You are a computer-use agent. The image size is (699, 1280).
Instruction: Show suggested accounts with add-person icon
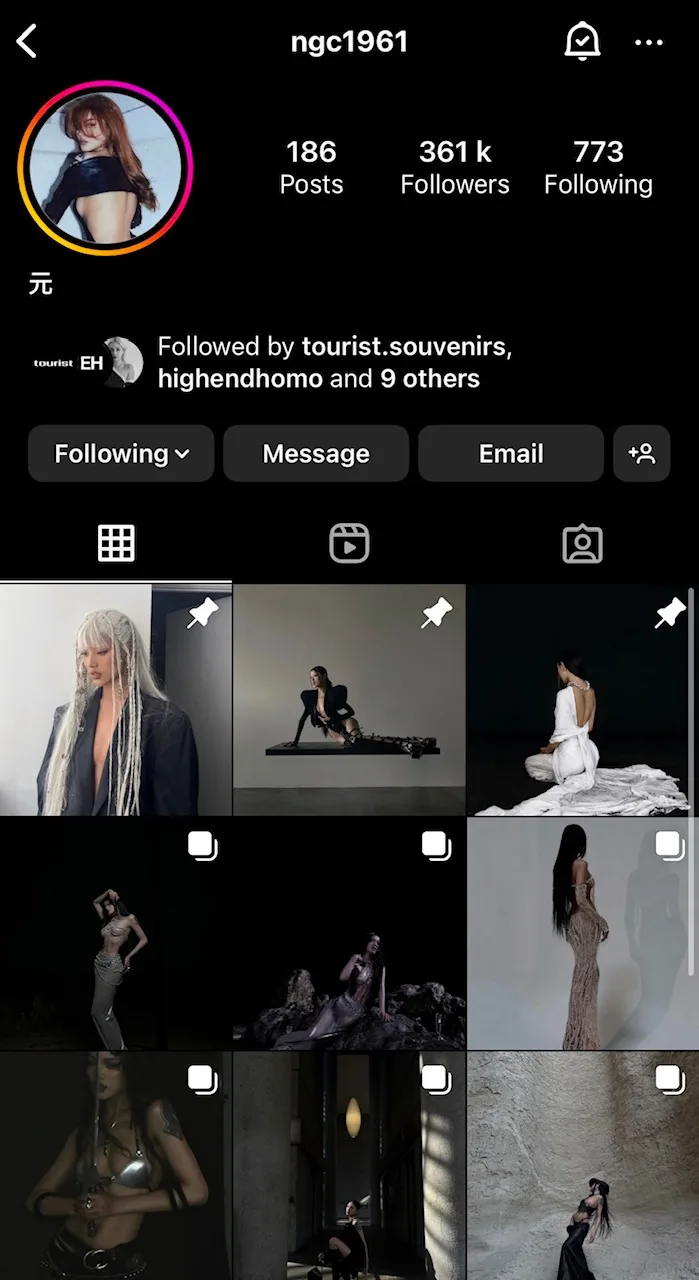pos(641,454)
